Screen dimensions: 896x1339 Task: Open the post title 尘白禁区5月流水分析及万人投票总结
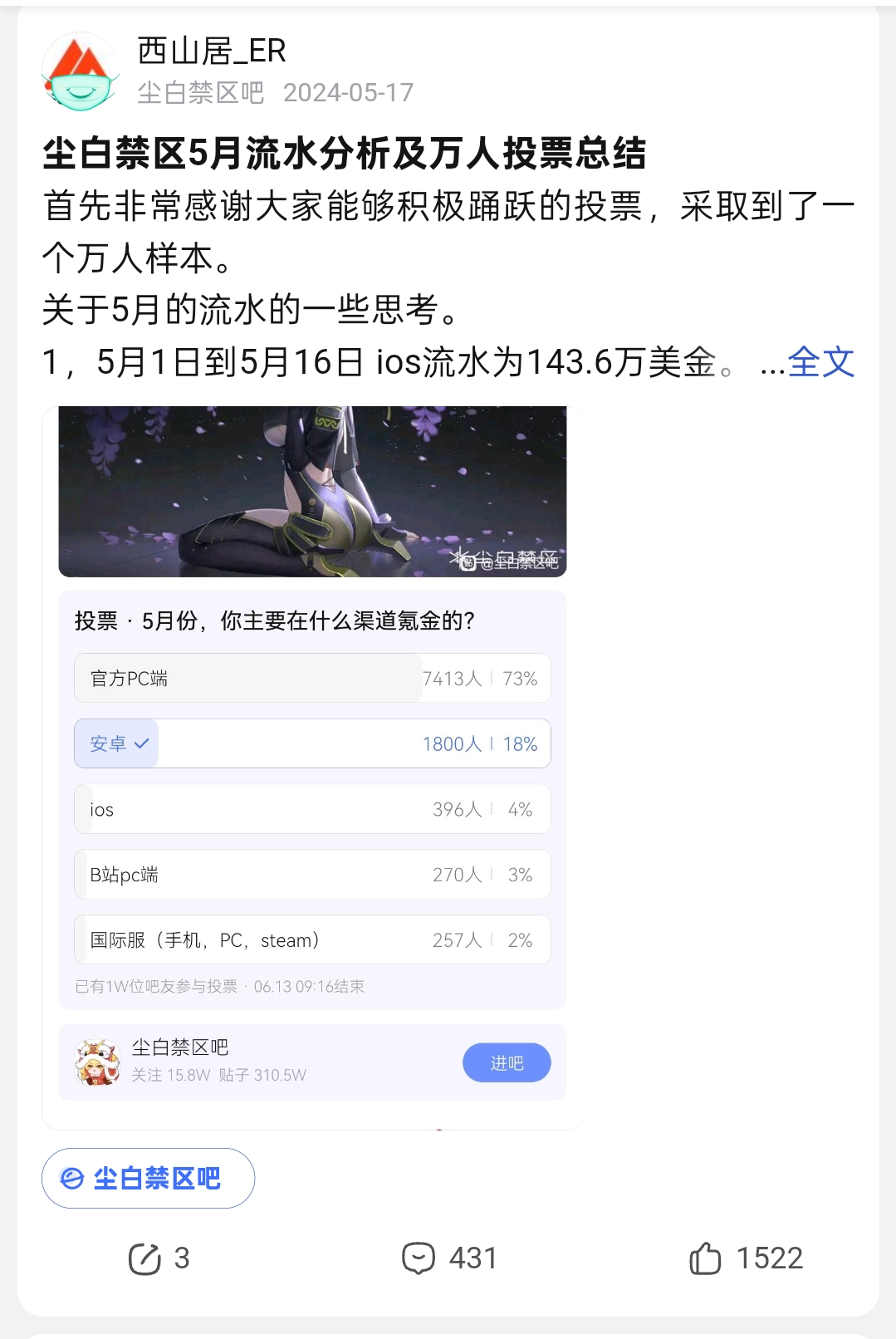click(x=344, y=154)
